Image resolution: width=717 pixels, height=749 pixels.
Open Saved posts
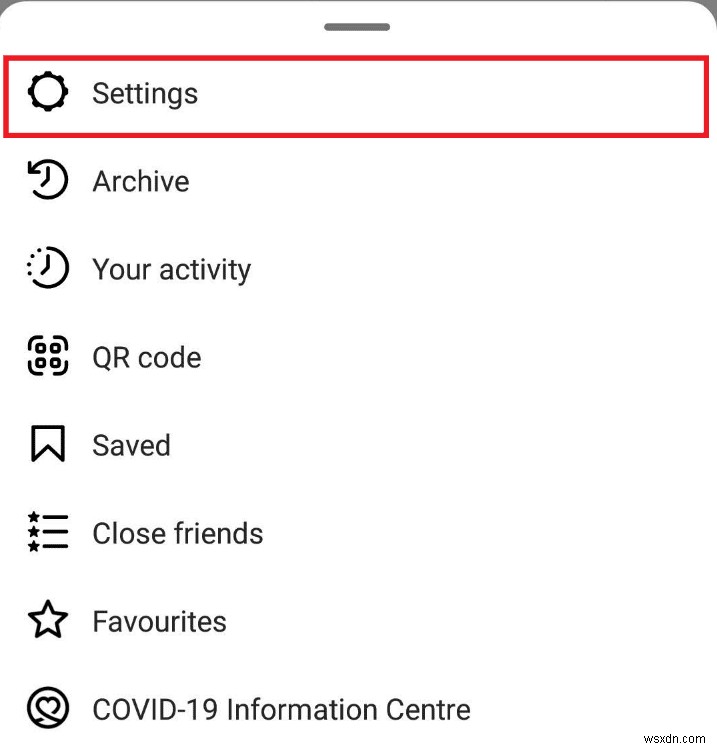coord(131,446)
